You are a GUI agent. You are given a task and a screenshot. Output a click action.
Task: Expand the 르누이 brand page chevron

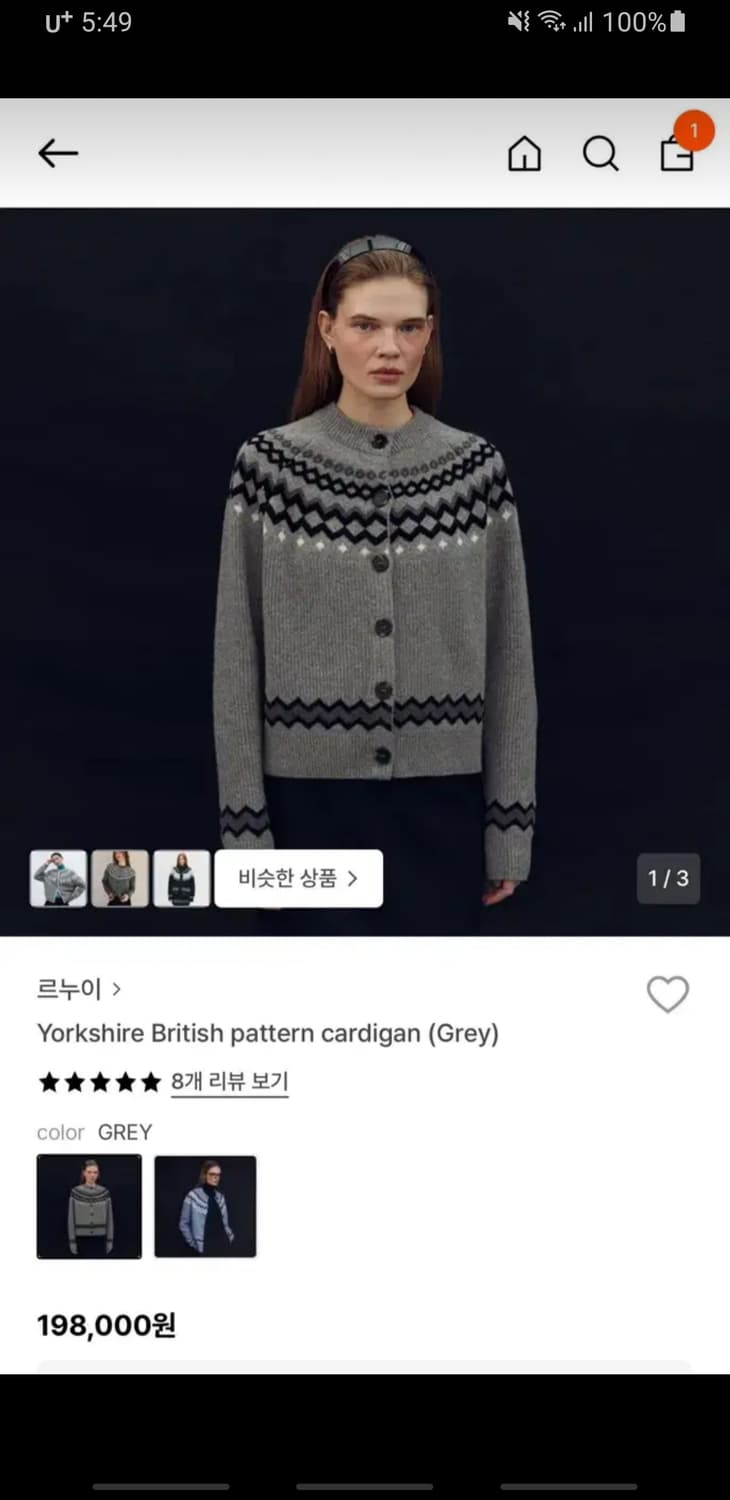click(117, 989)
